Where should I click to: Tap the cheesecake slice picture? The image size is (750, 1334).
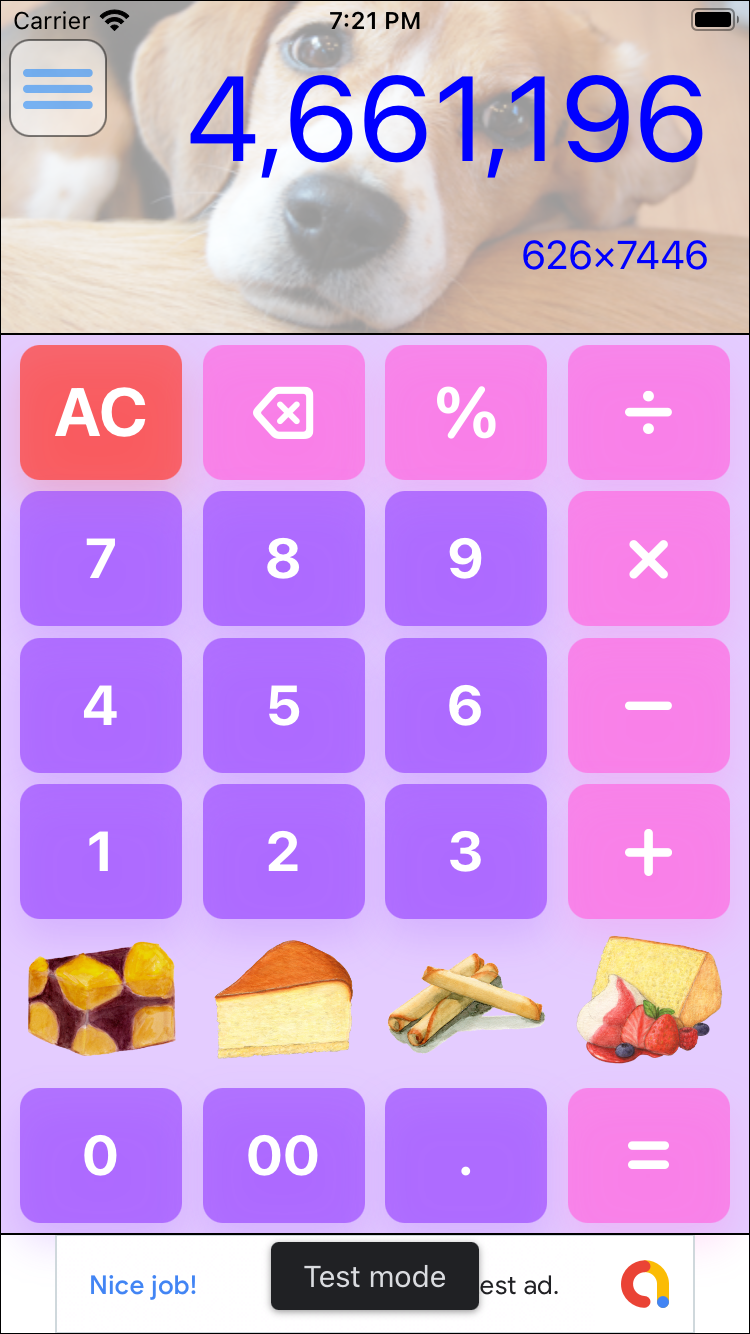283,1000
